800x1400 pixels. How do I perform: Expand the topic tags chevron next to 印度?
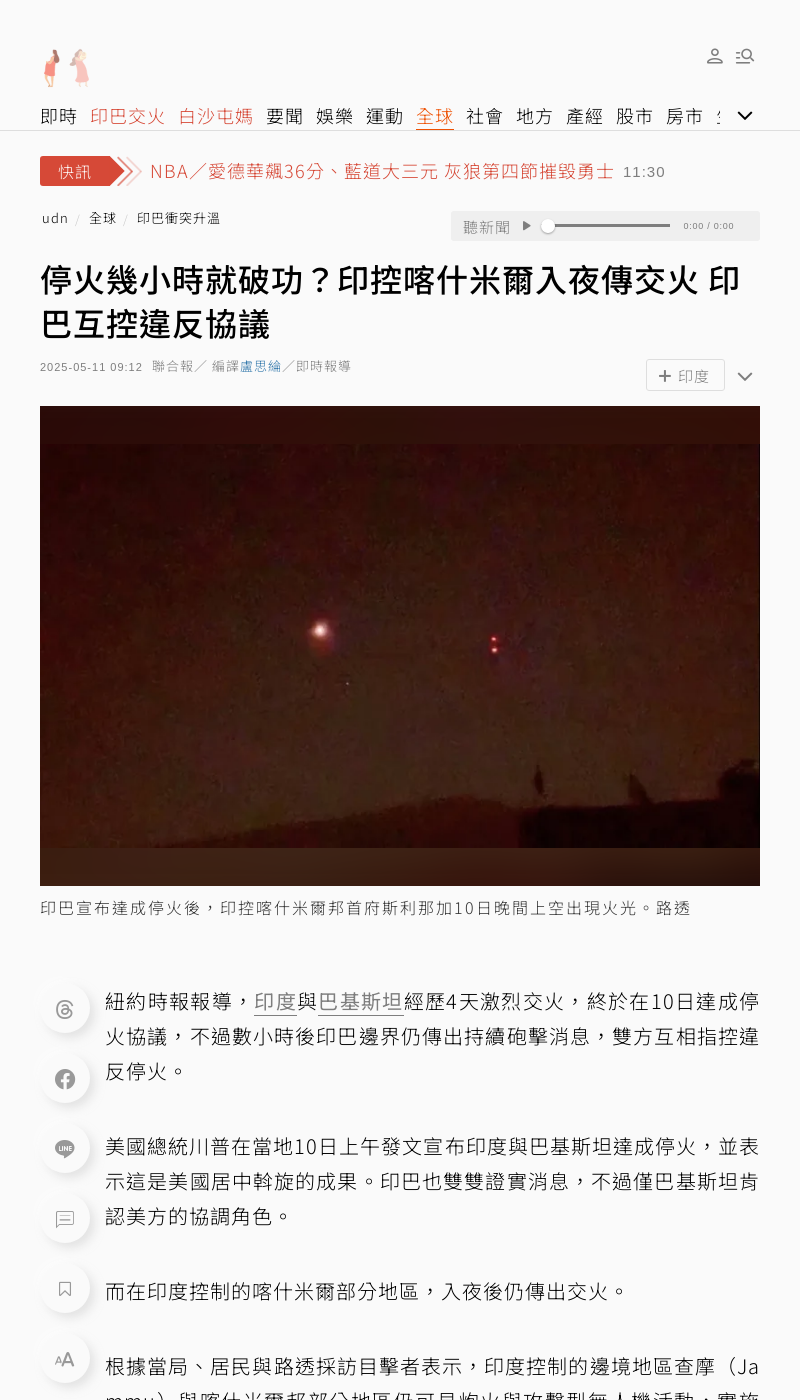pyautogui.click(x=745, y=376)
